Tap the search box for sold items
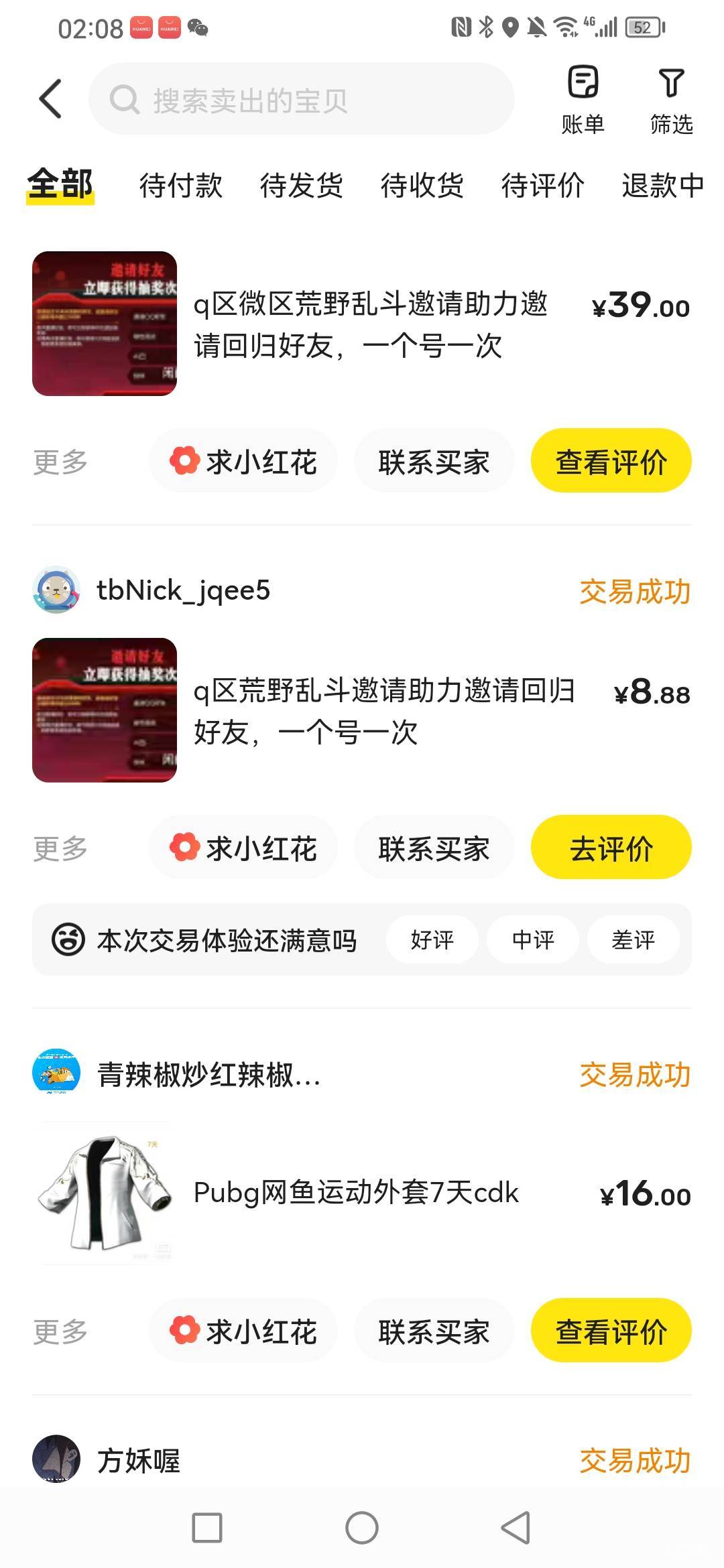Image resolution: width=724 pixels, height=1568 pixels. [302, 99]
